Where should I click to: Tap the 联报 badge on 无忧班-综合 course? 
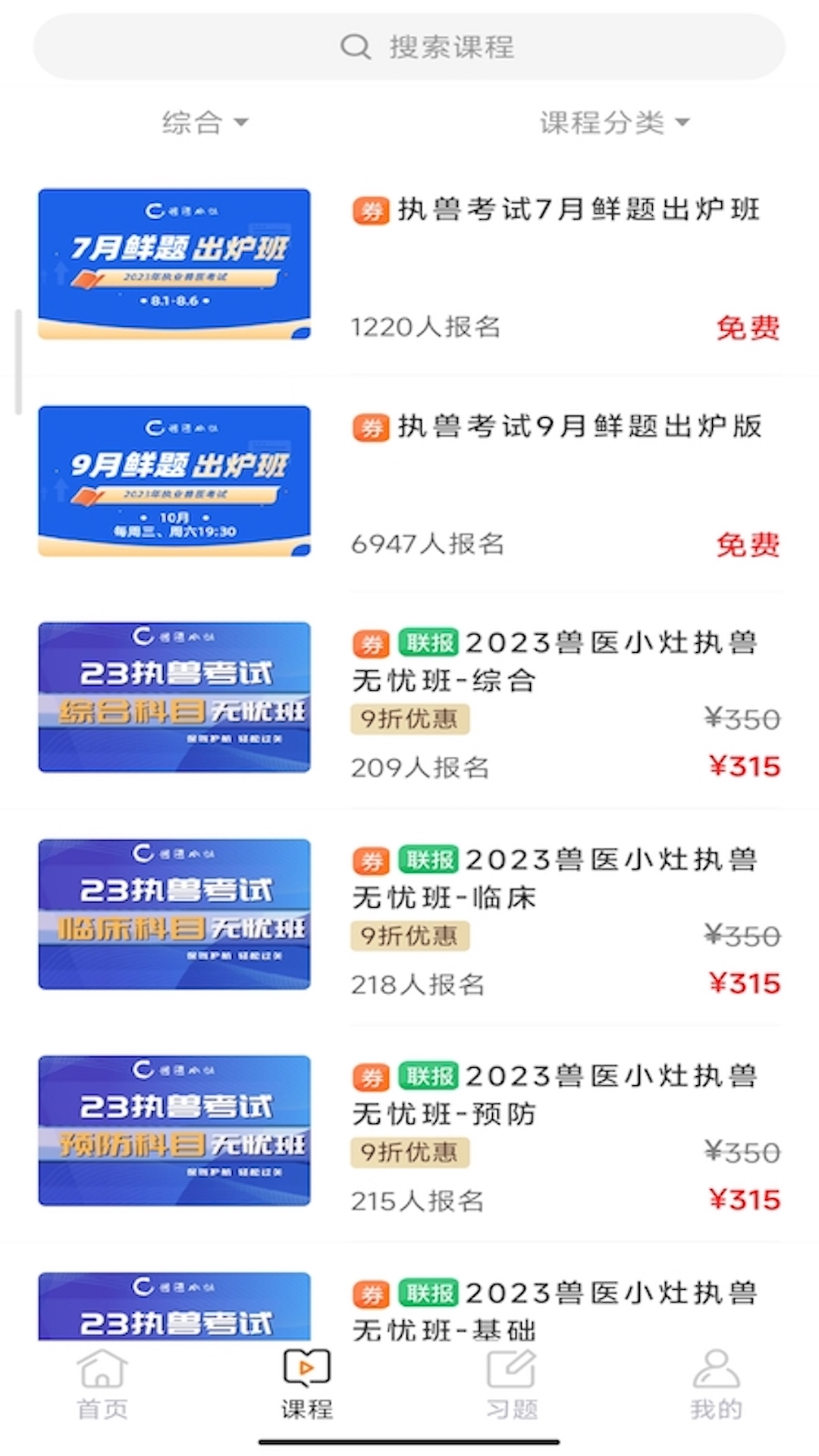(x=428, y=643)
